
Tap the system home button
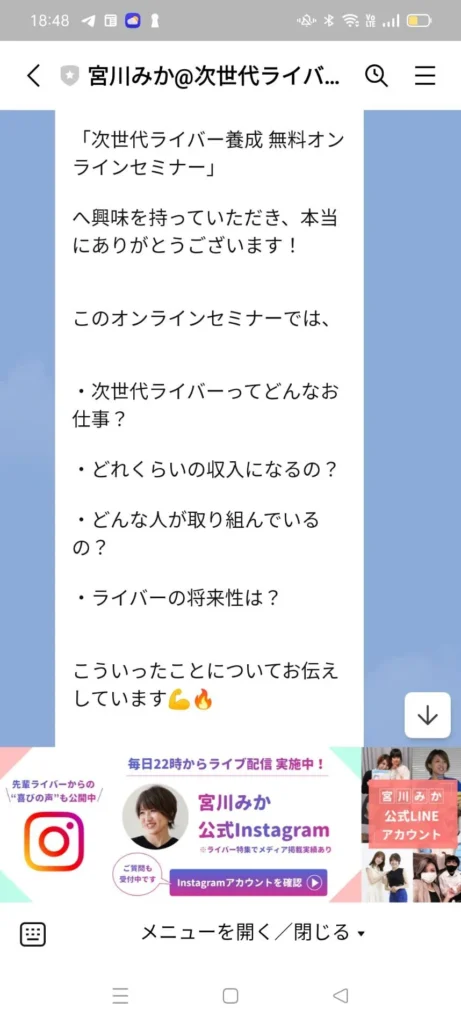230,995
